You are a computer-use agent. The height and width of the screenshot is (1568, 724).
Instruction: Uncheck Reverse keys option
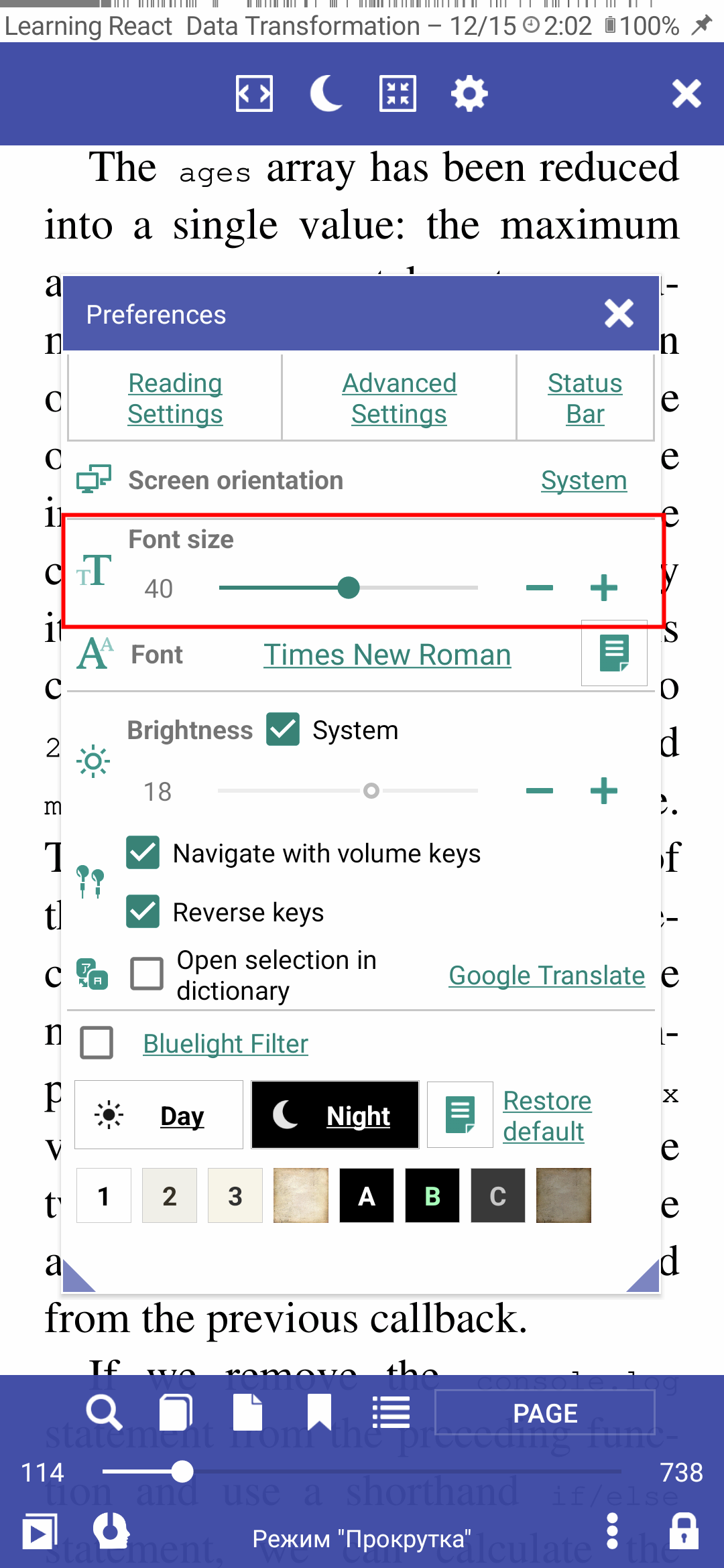coord(143,912)
